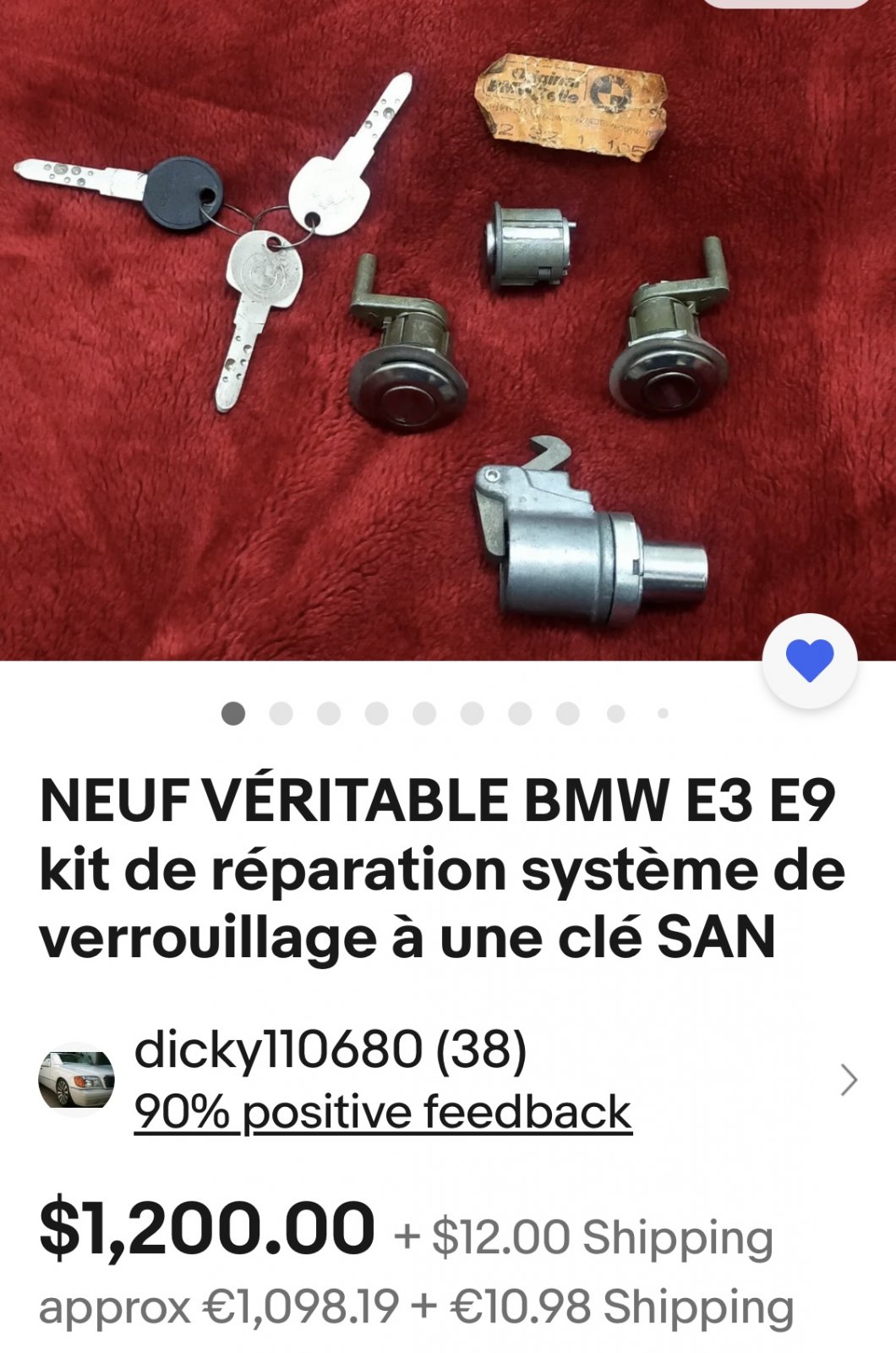
Task: Tap the chevron beside the seller name
Action: click(x=849, y=1080)
